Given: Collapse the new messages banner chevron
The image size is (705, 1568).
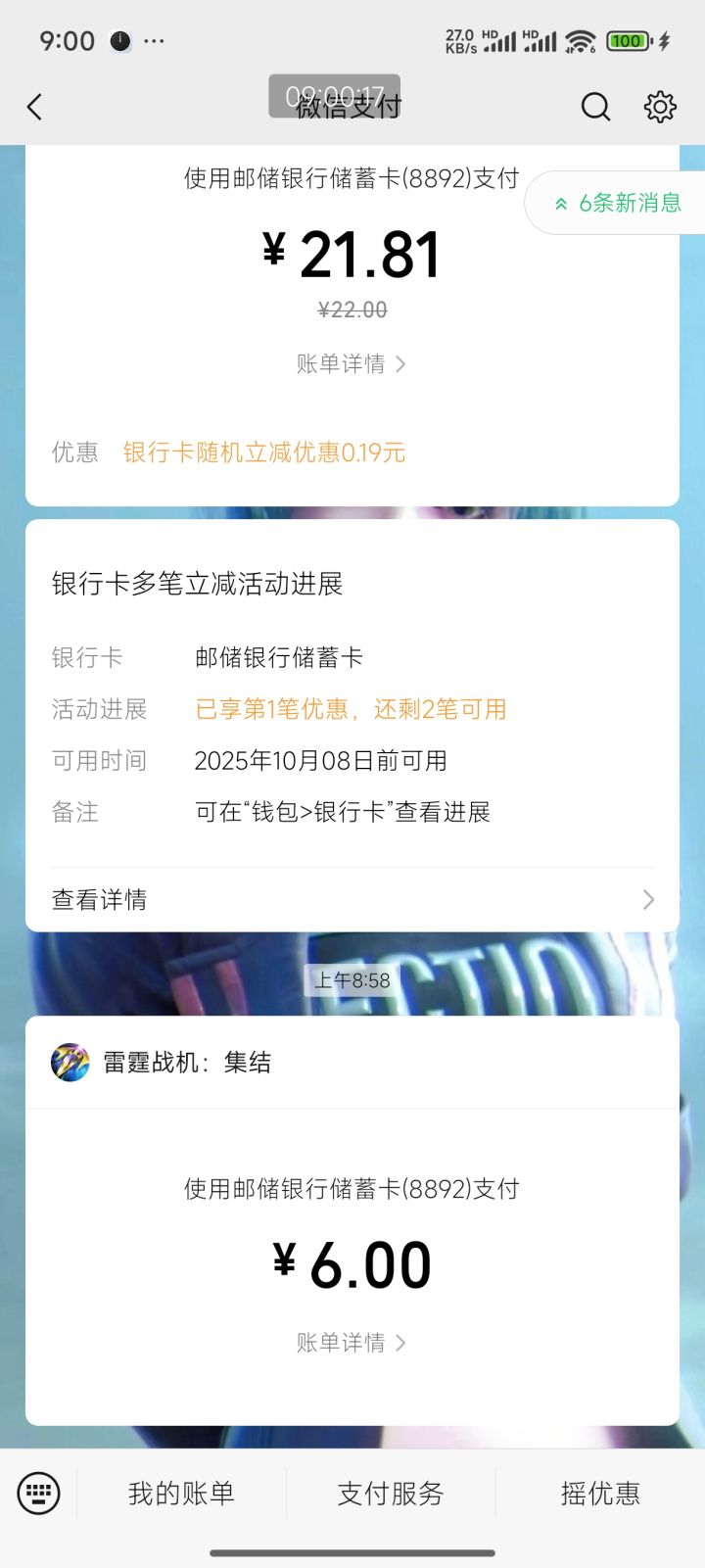Looking at the screenshot, I should 560,203.
